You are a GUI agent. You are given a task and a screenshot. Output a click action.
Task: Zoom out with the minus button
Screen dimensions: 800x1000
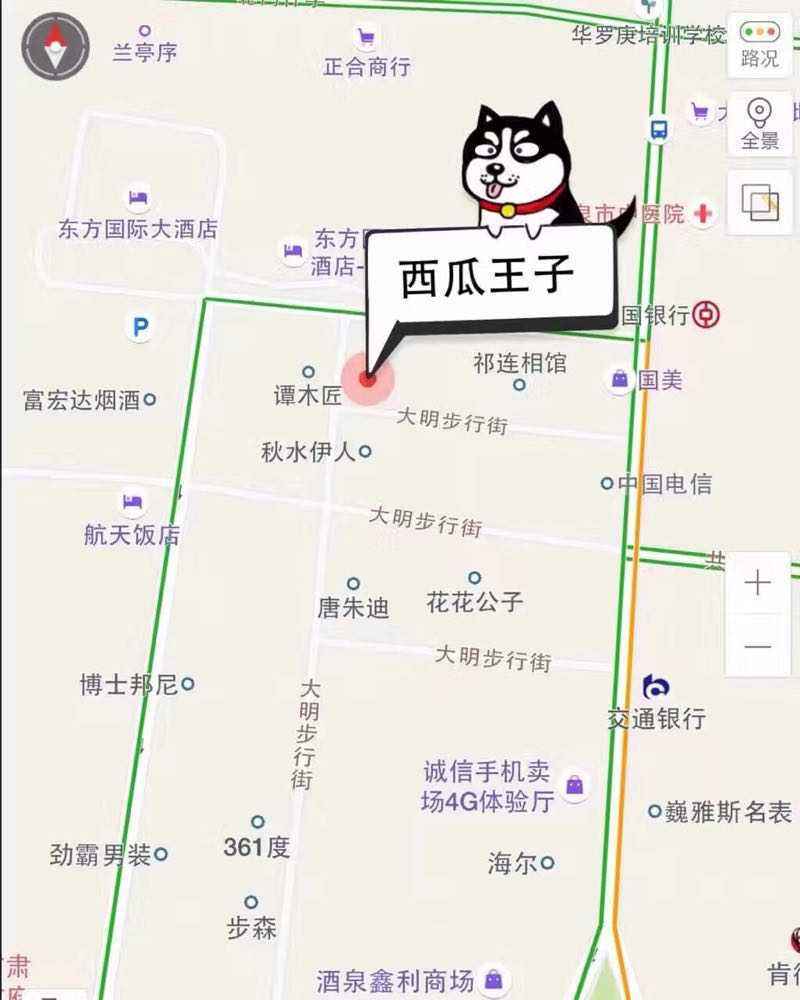758,646
